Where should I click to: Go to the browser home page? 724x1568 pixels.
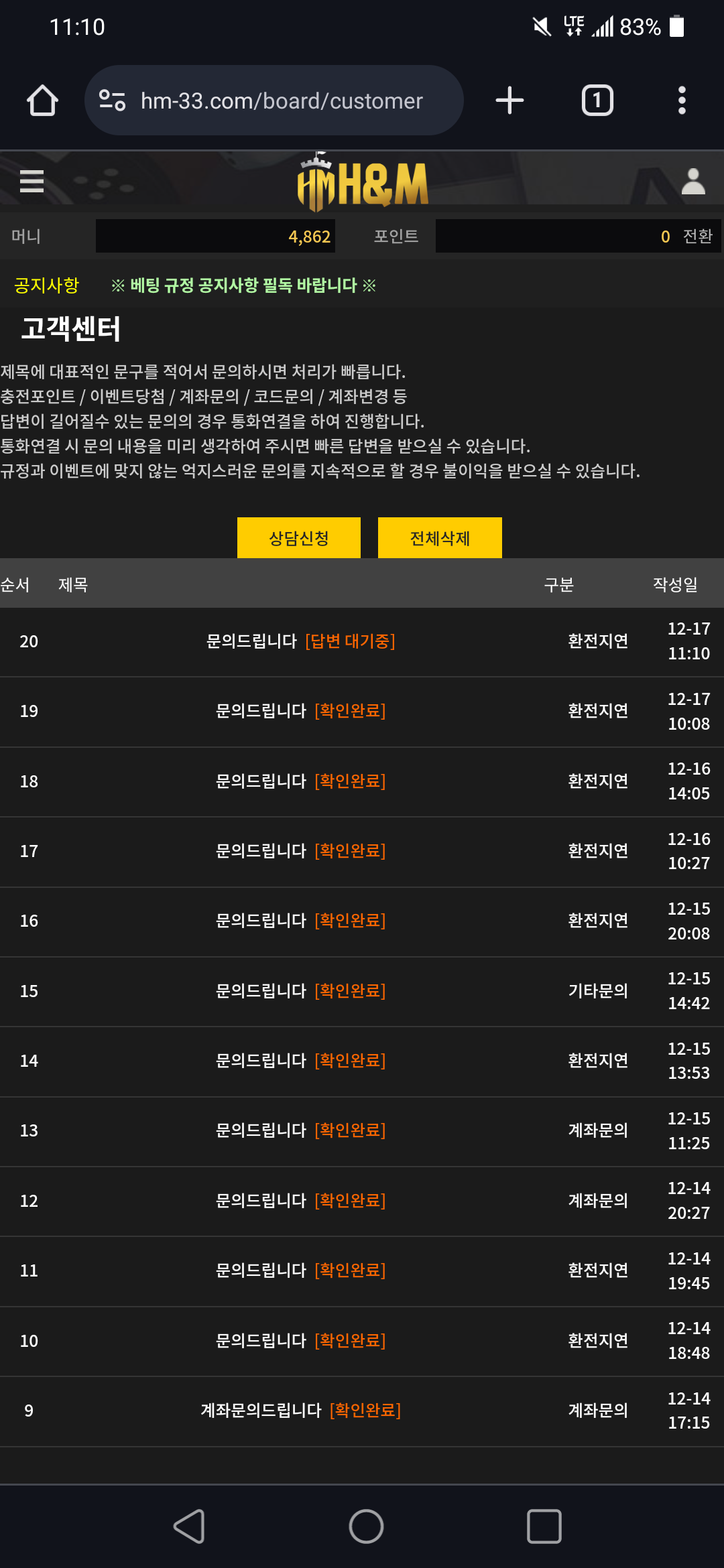[42, 101]
